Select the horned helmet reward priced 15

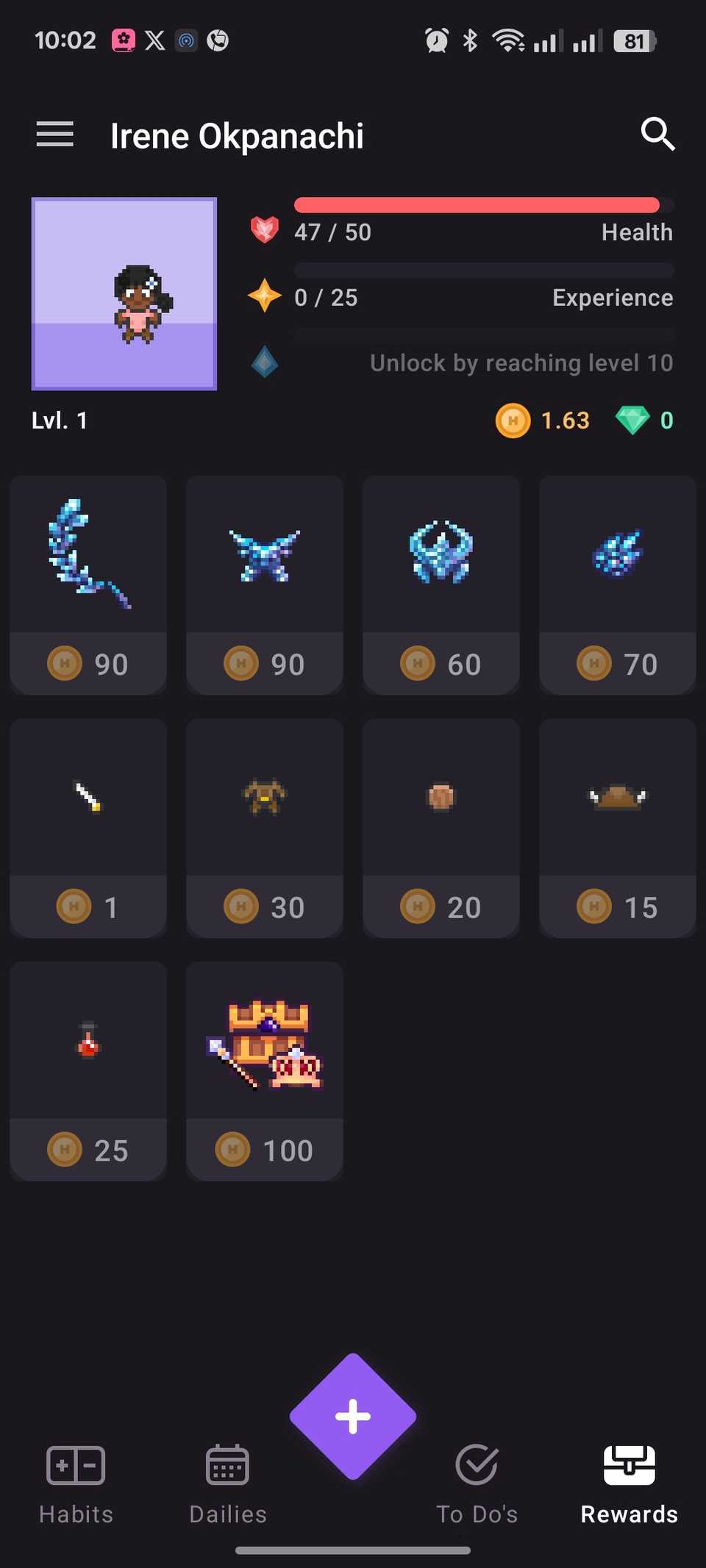[x=618, y=827]
